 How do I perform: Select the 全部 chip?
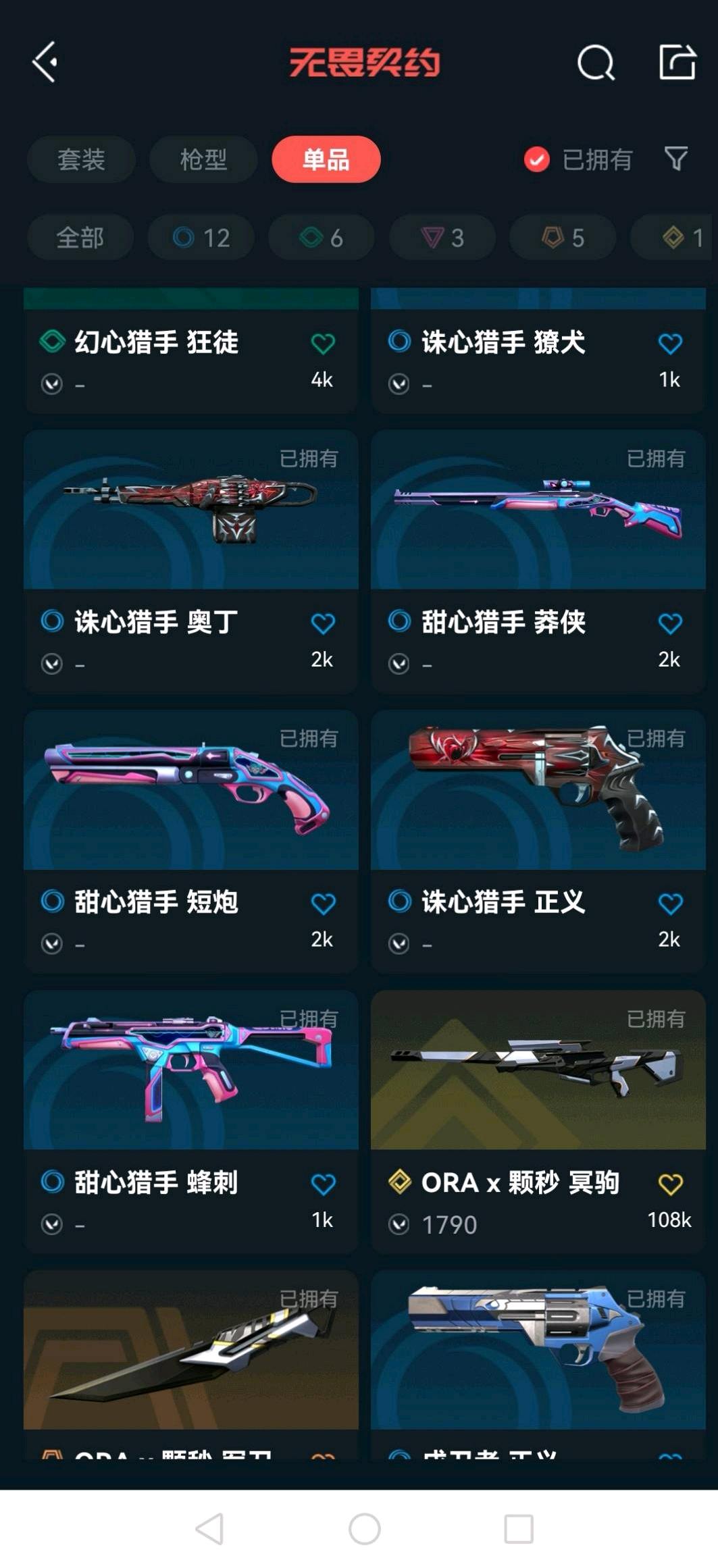[80, 238]
